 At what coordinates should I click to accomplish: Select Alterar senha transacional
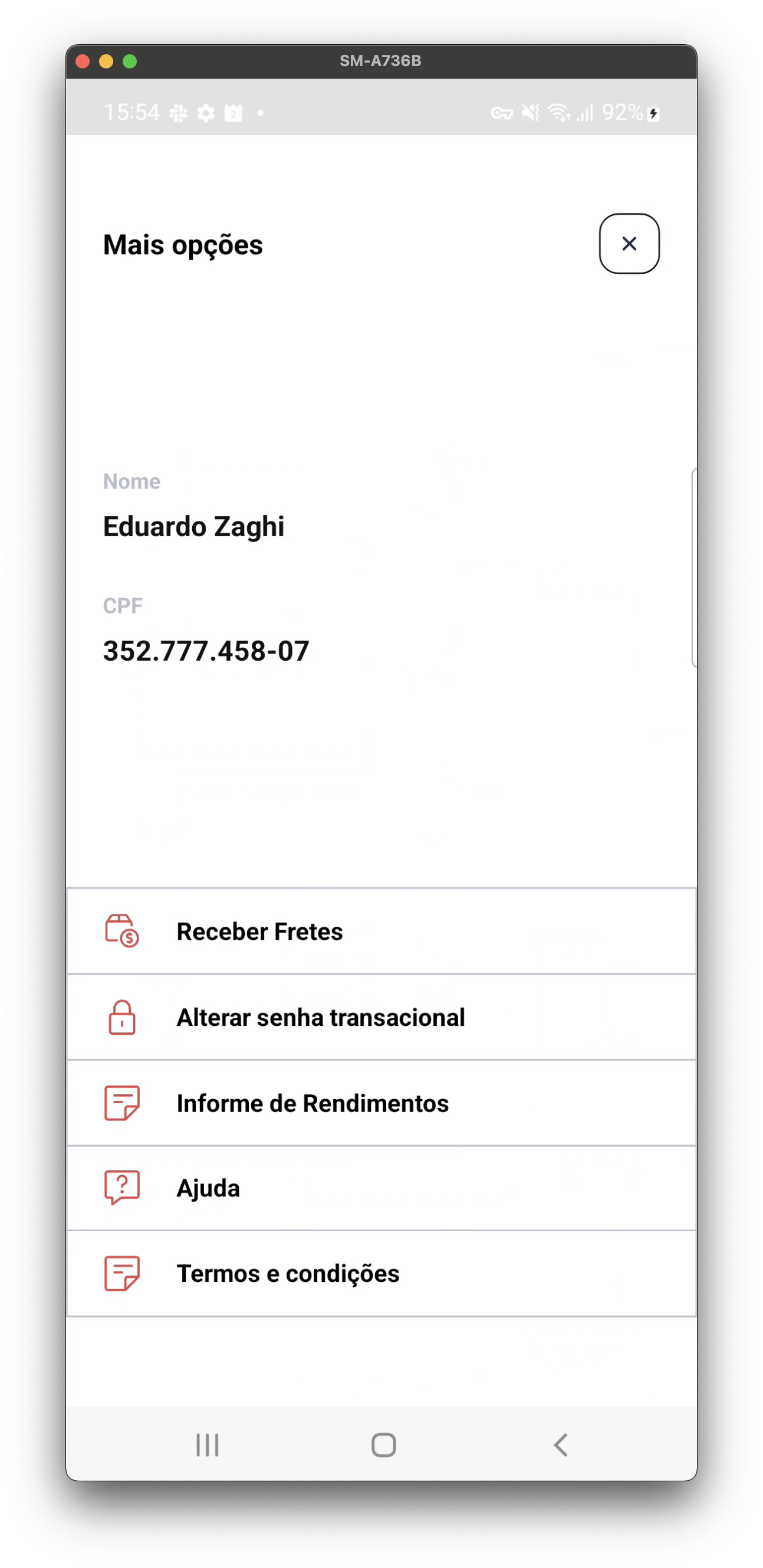321,1016
